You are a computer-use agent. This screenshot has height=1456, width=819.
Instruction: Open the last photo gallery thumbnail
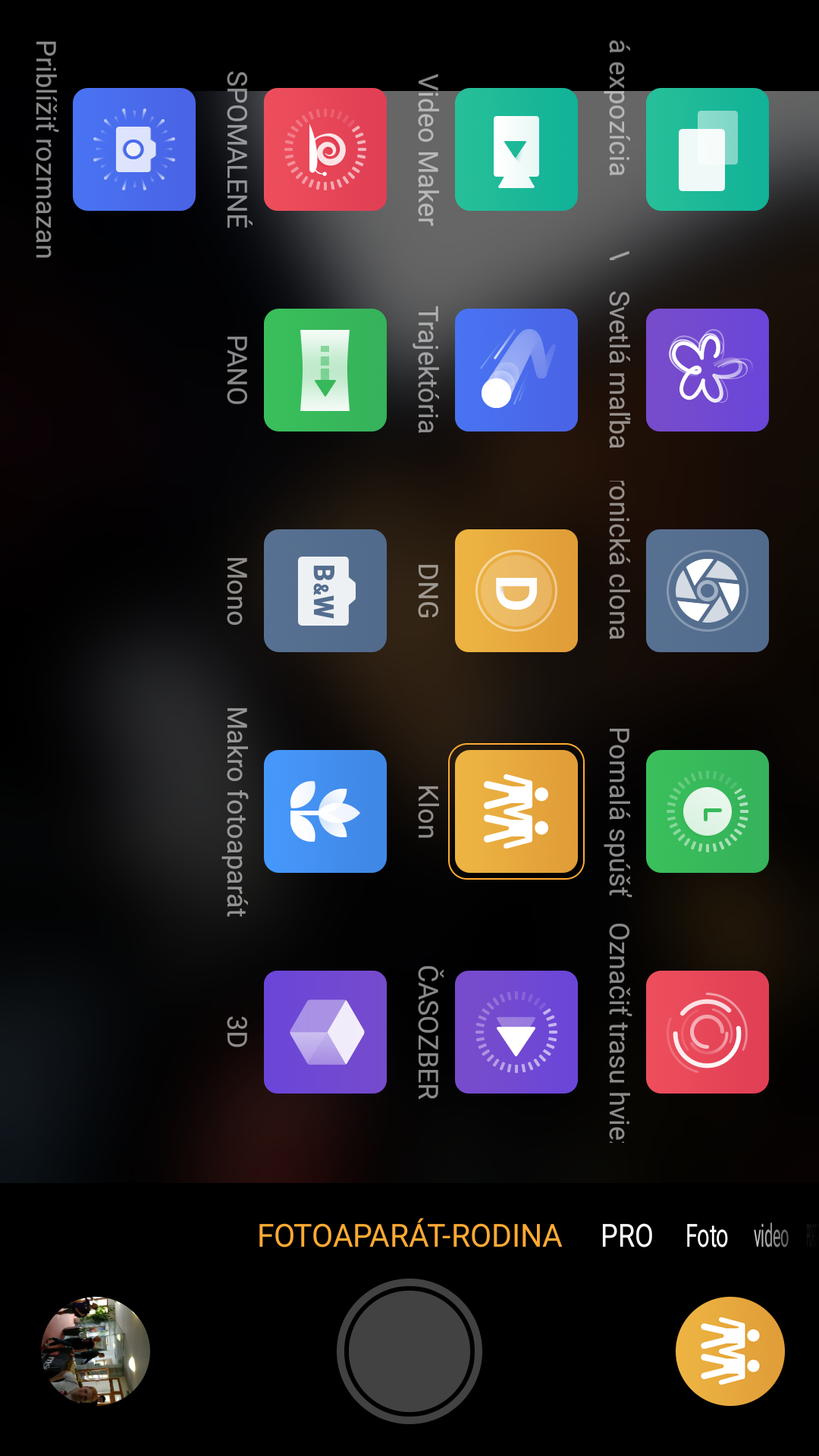tap(96, 1351)
